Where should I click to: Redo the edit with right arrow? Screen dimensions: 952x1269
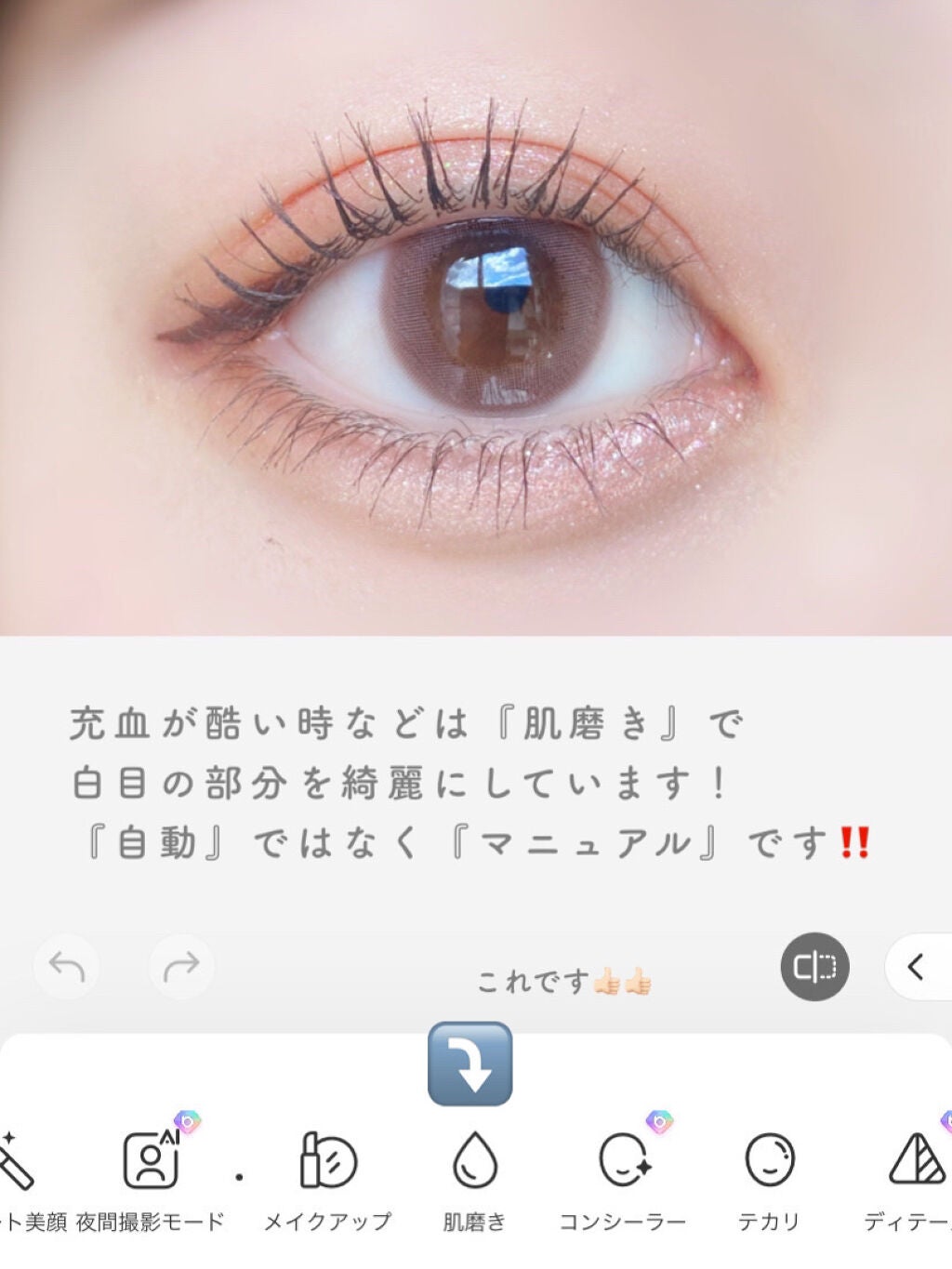(x=182, y=966)
